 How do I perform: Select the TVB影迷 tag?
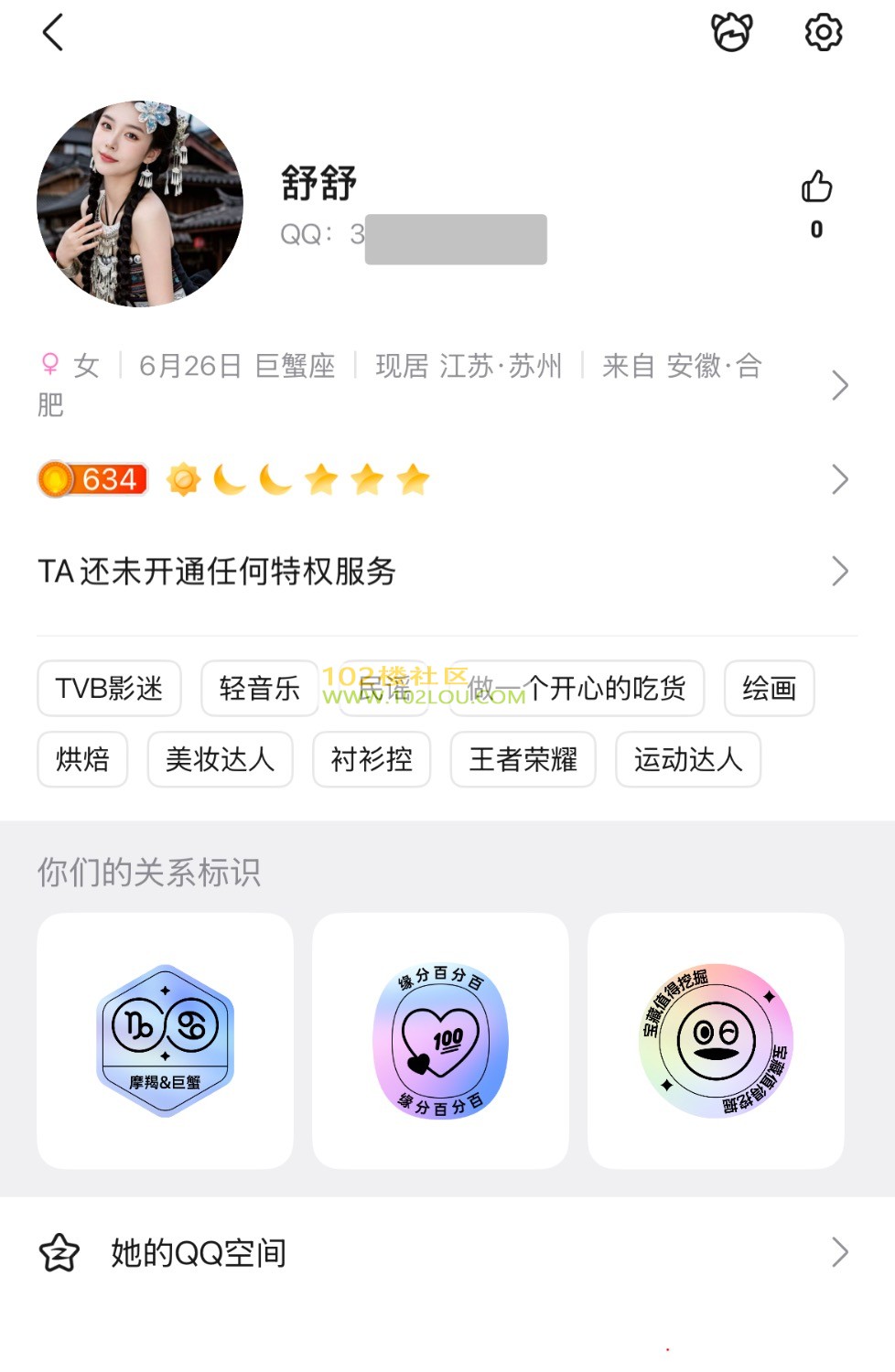[109, 688]
